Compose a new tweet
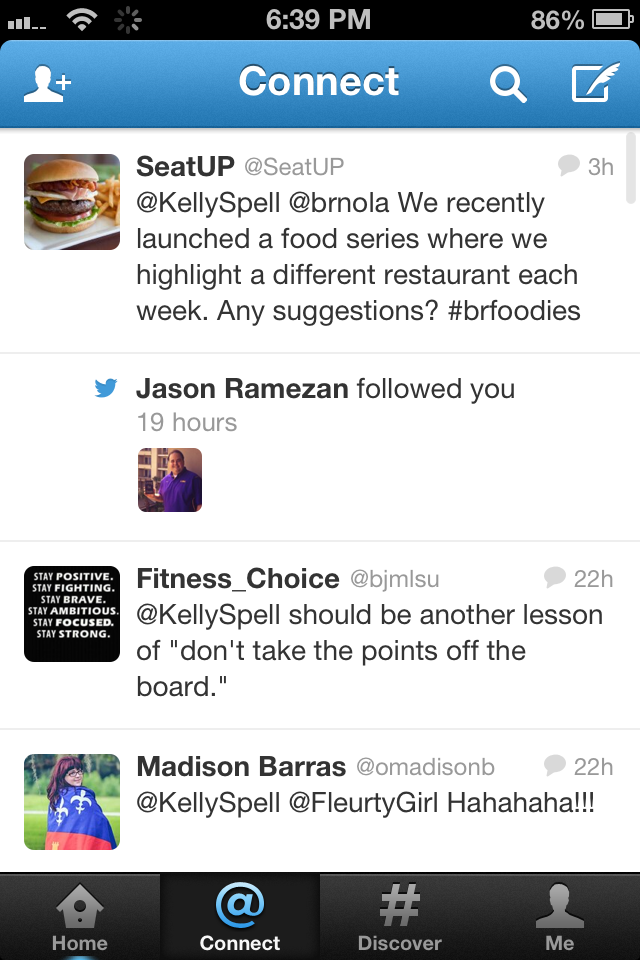640x960 pixels. click(x=594, y=84)
